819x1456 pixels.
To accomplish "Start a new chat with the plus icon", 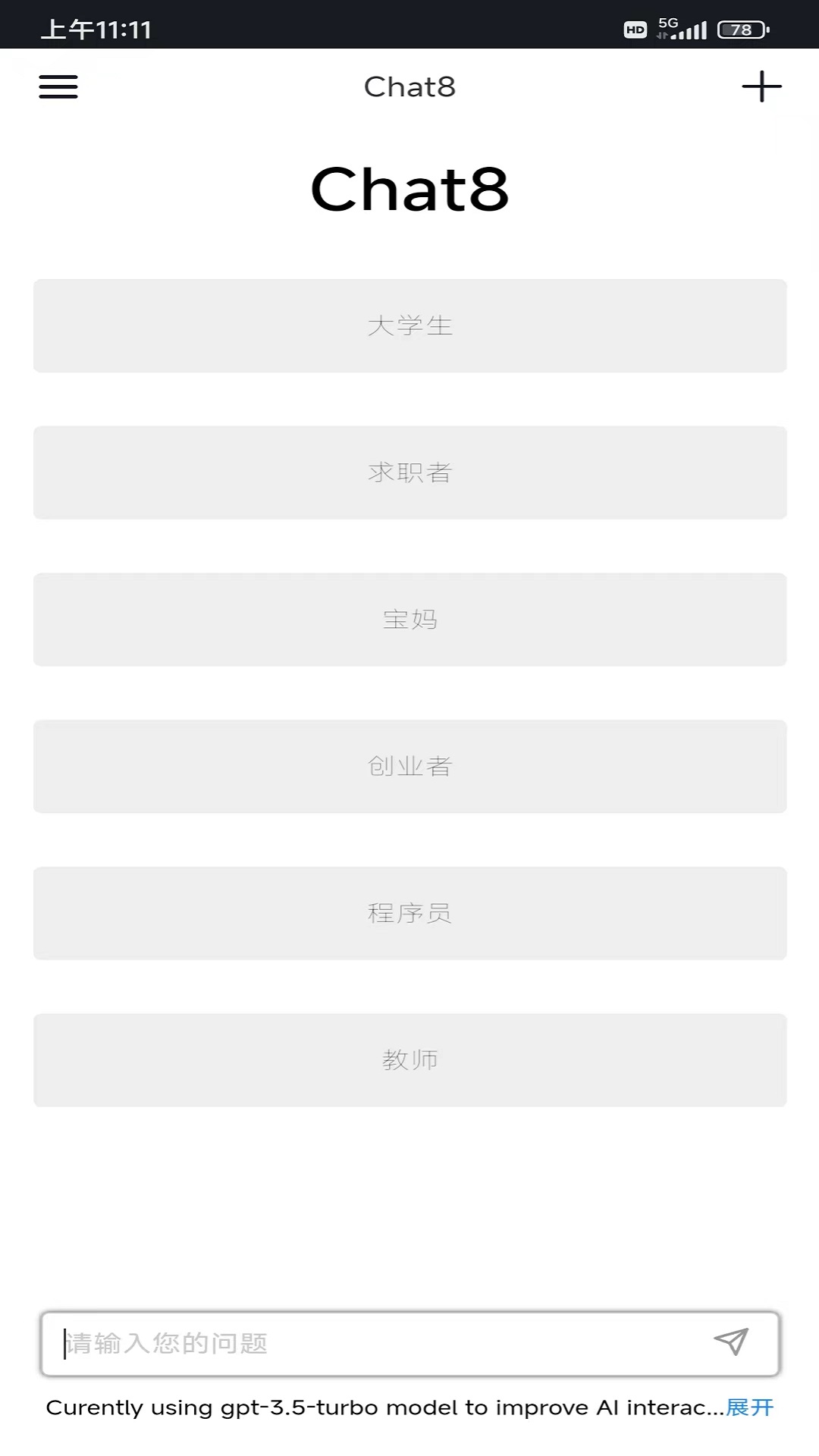I will [x=761, y=86].
